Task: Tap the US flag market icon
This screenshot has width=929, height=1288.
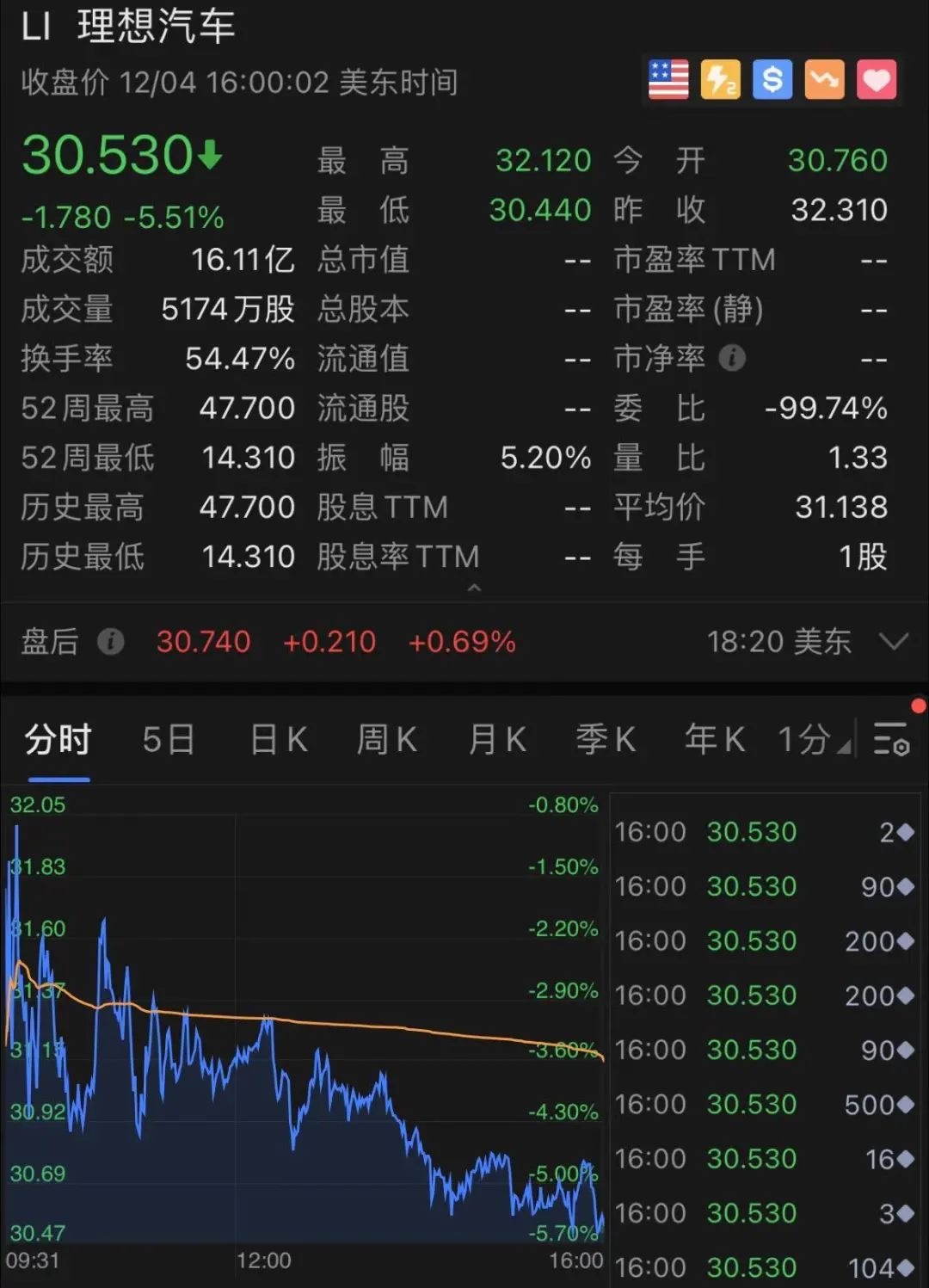Action: click(668, 81)
